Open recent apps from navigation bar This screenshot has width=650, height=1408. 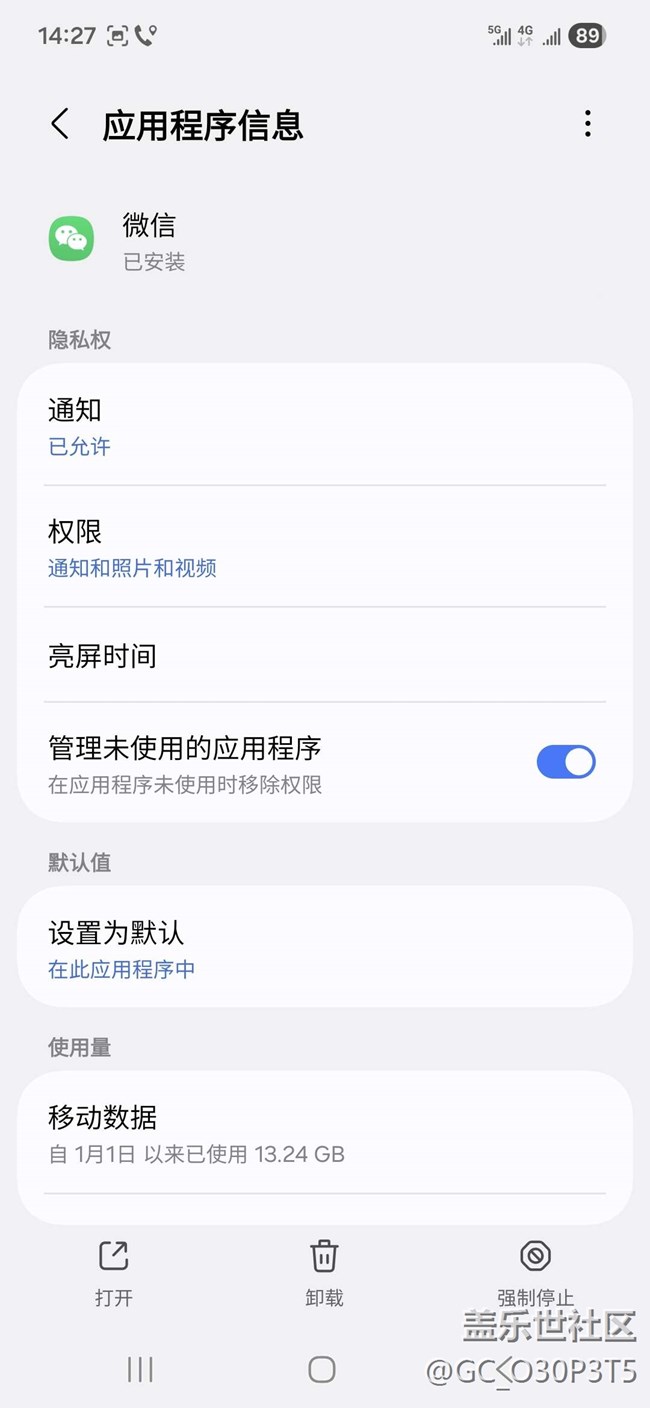[140, 1369]
